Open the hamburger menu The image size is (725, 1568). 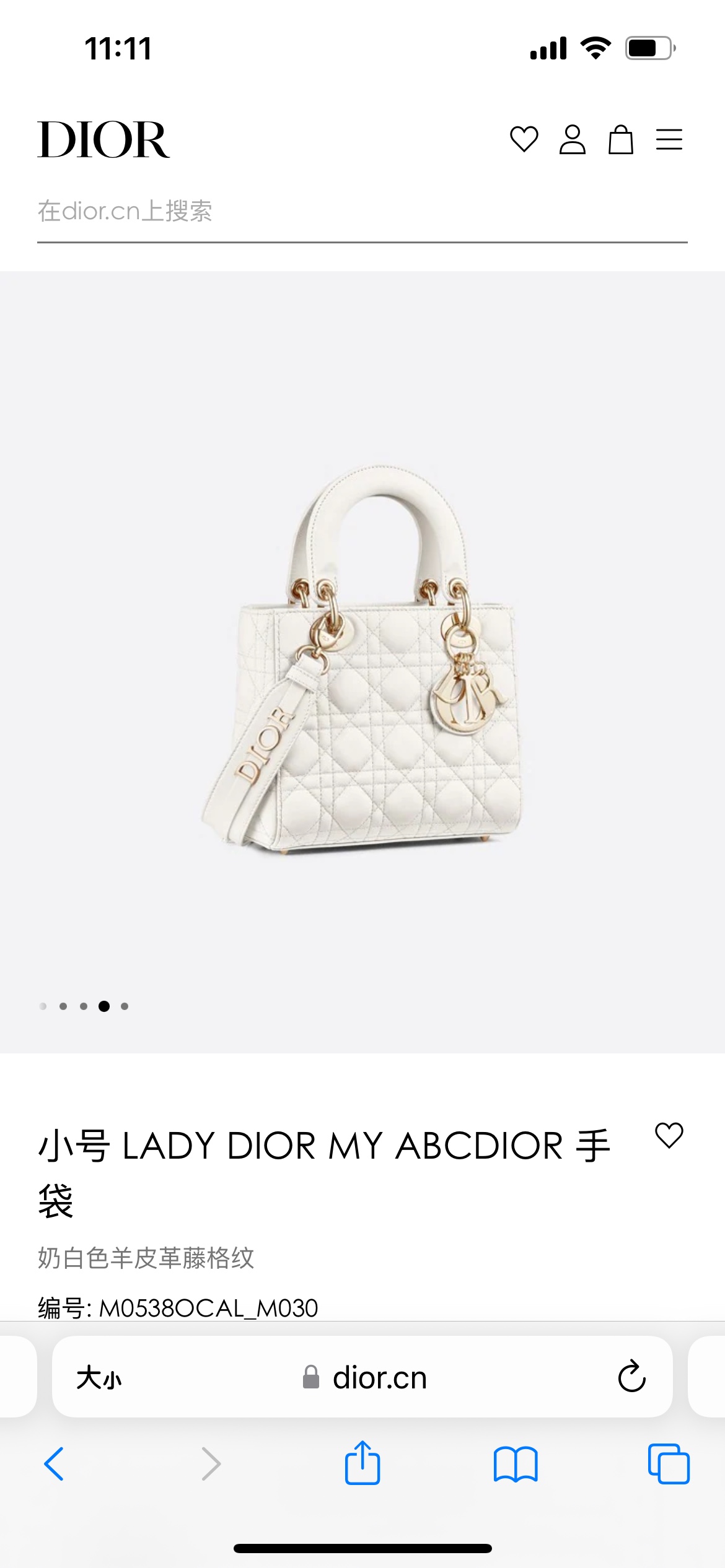pos(669,139)
